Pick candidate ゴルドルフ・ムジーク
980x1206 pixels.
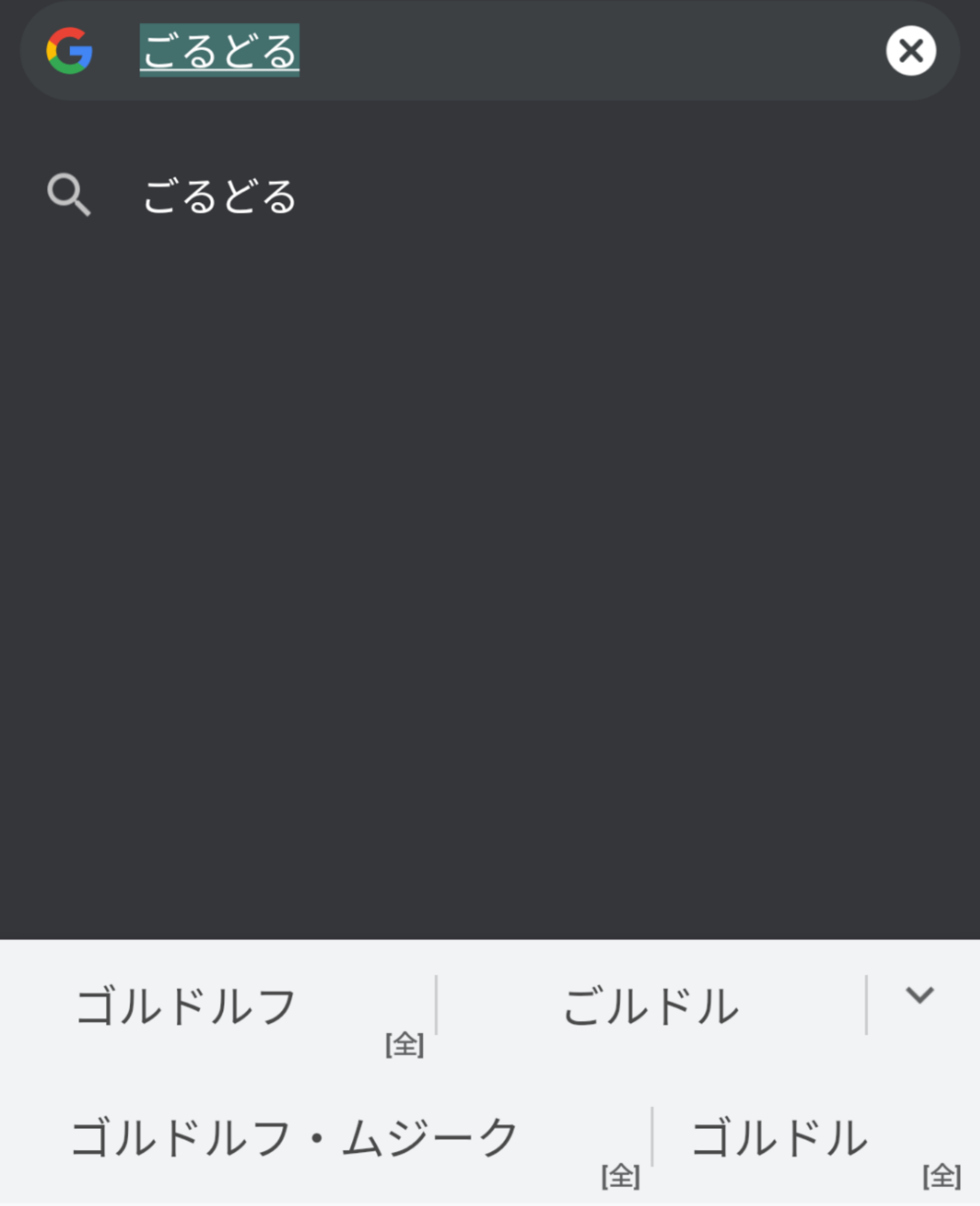pos(295,1138)
